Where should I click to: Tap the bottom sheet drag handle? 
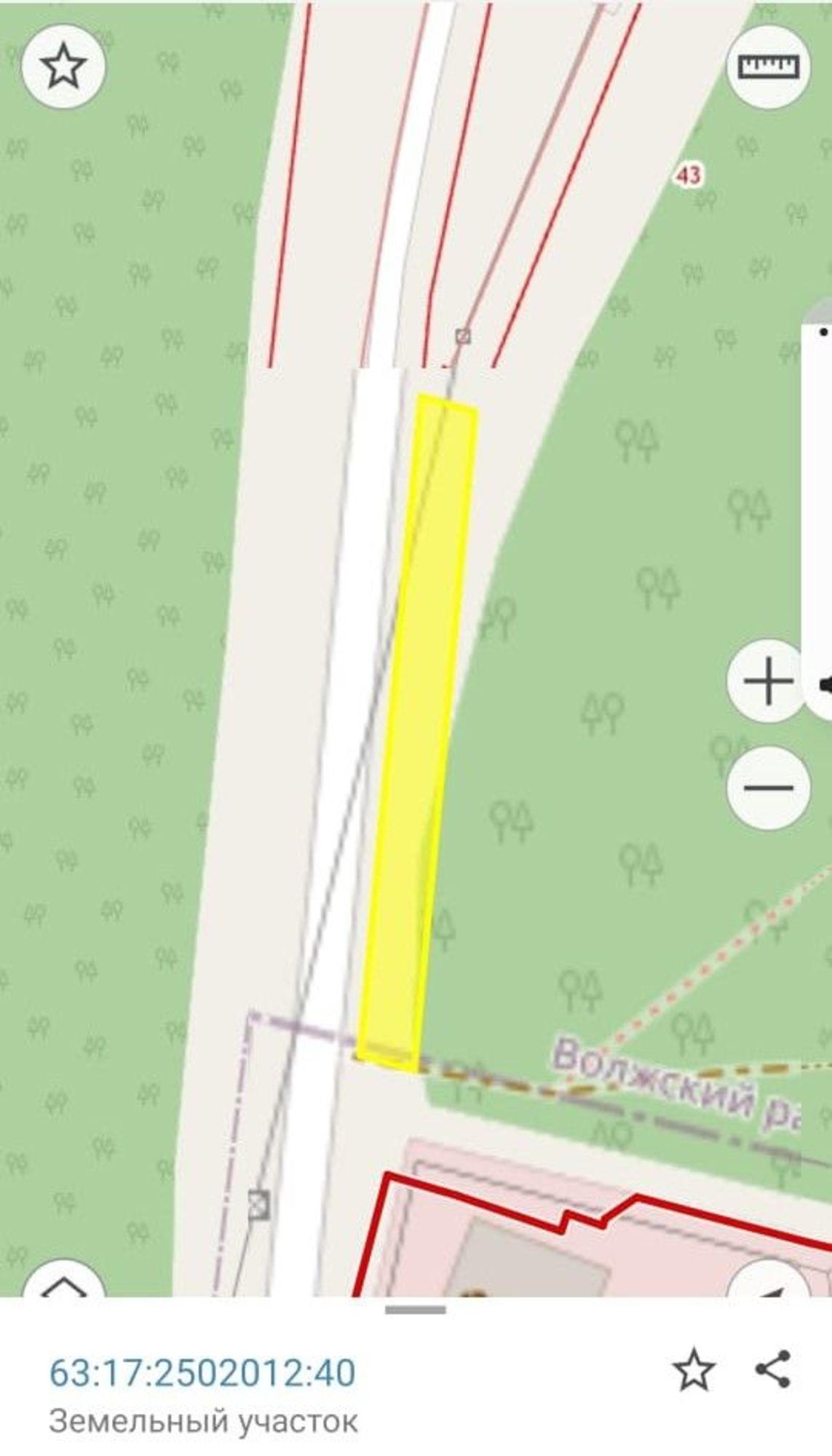coord(416,1310)
